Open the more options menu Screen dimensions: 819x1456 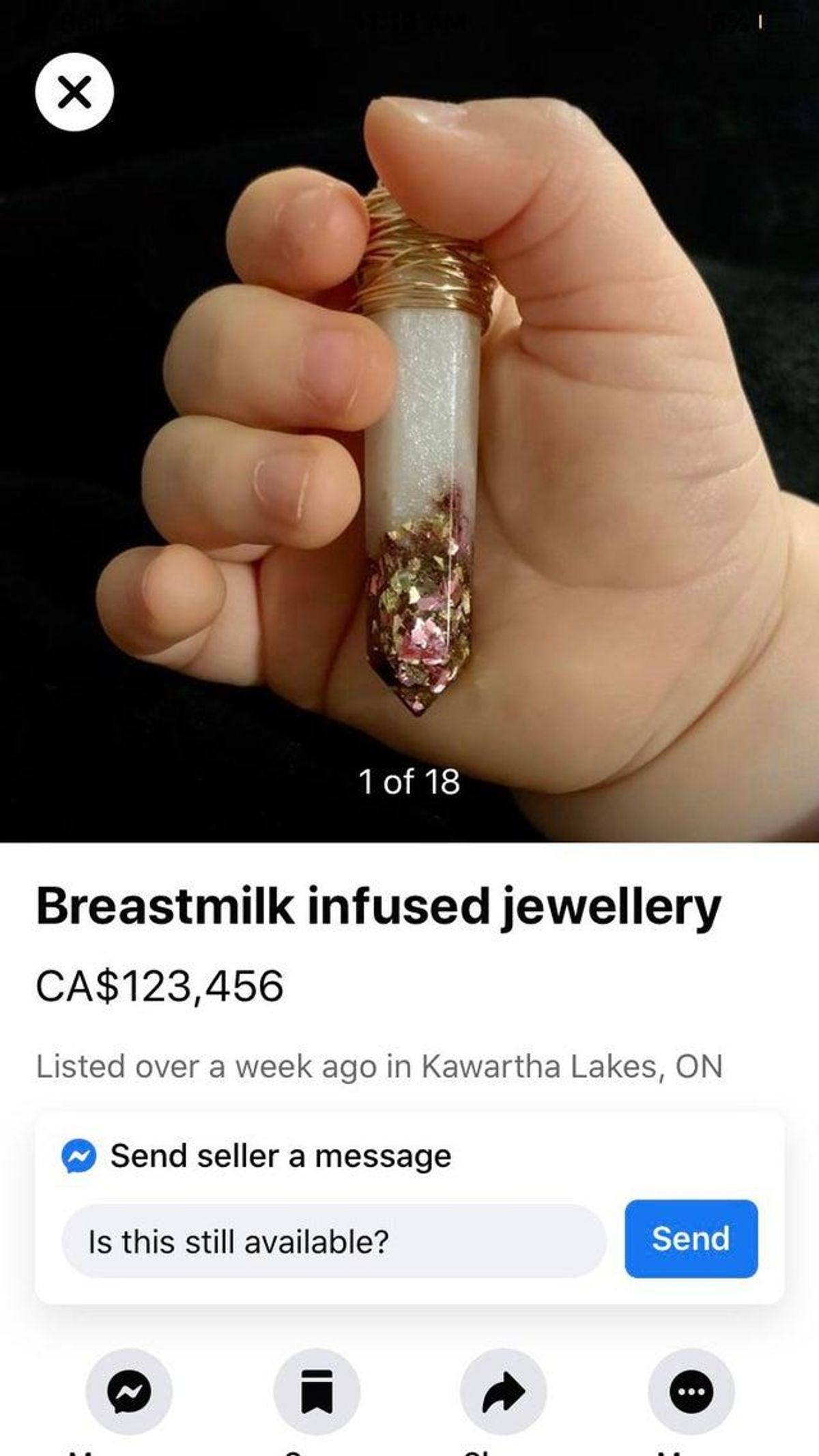pyautogui.click(x=691, y=1391)
